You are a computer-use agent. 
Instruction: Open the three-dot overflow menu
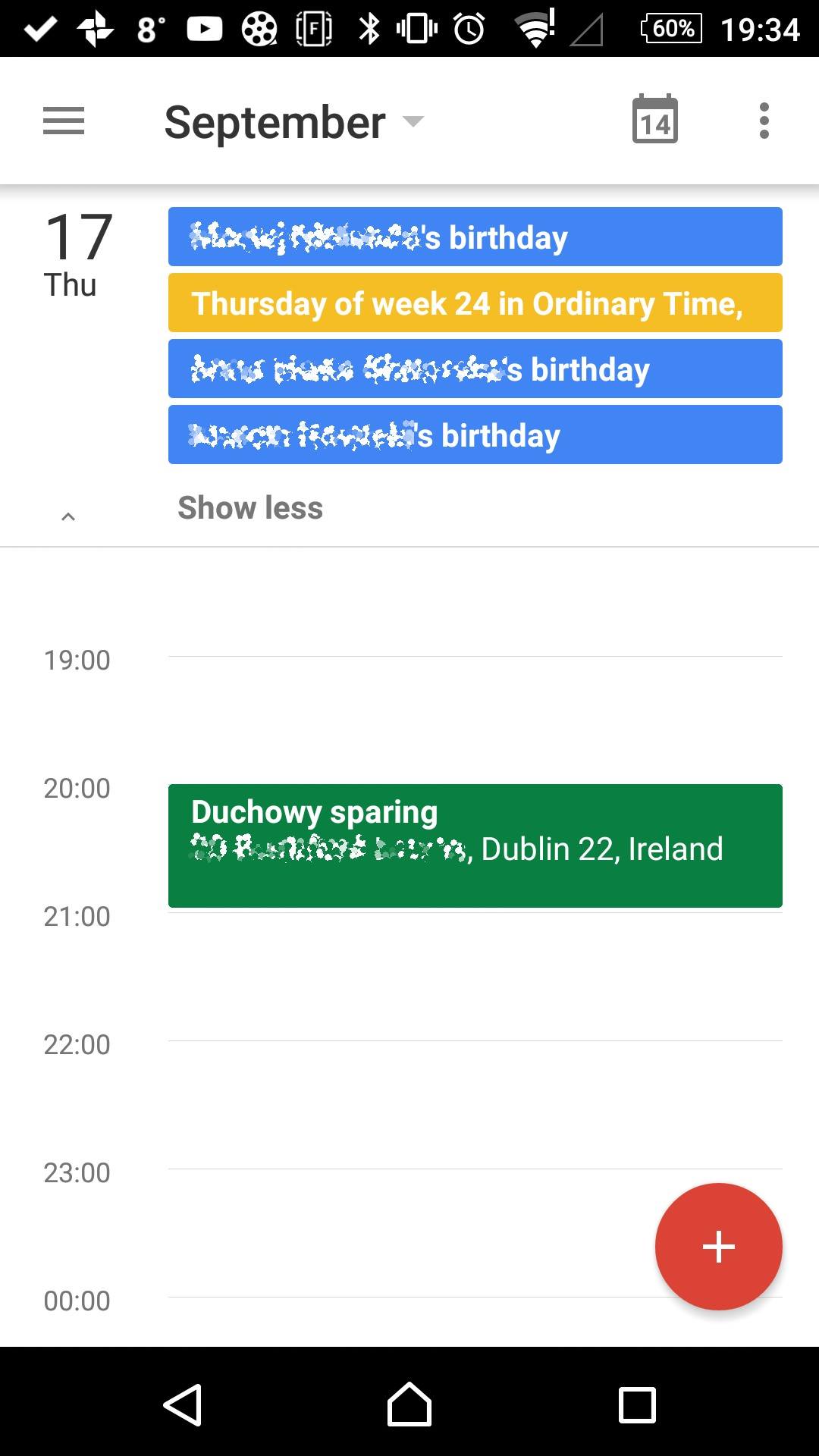[764, 121]
